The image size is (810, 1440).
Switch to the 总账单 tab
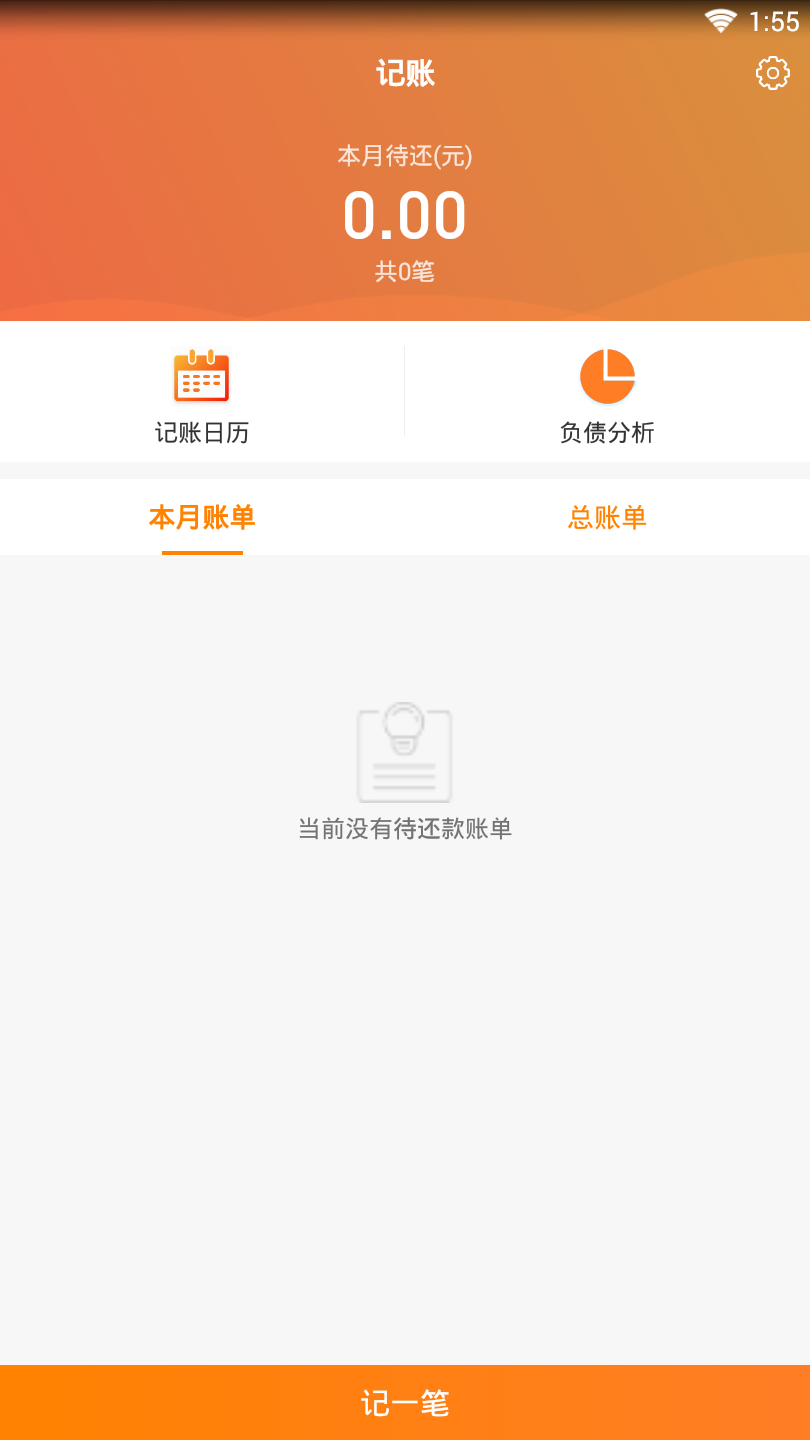[606, 517]
